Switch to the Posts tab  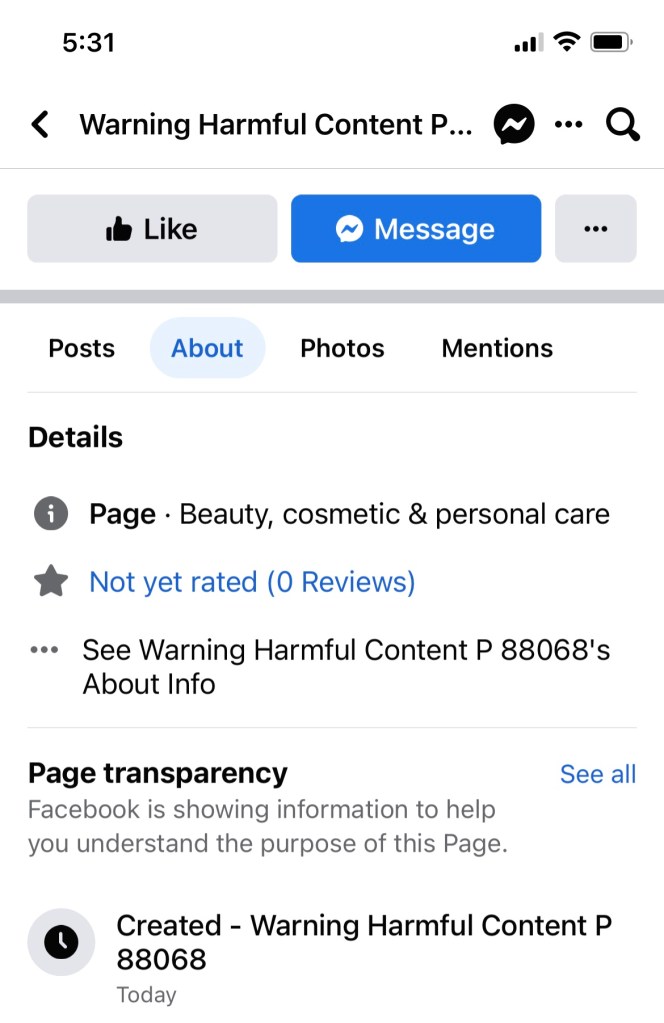tap(82, 348)
